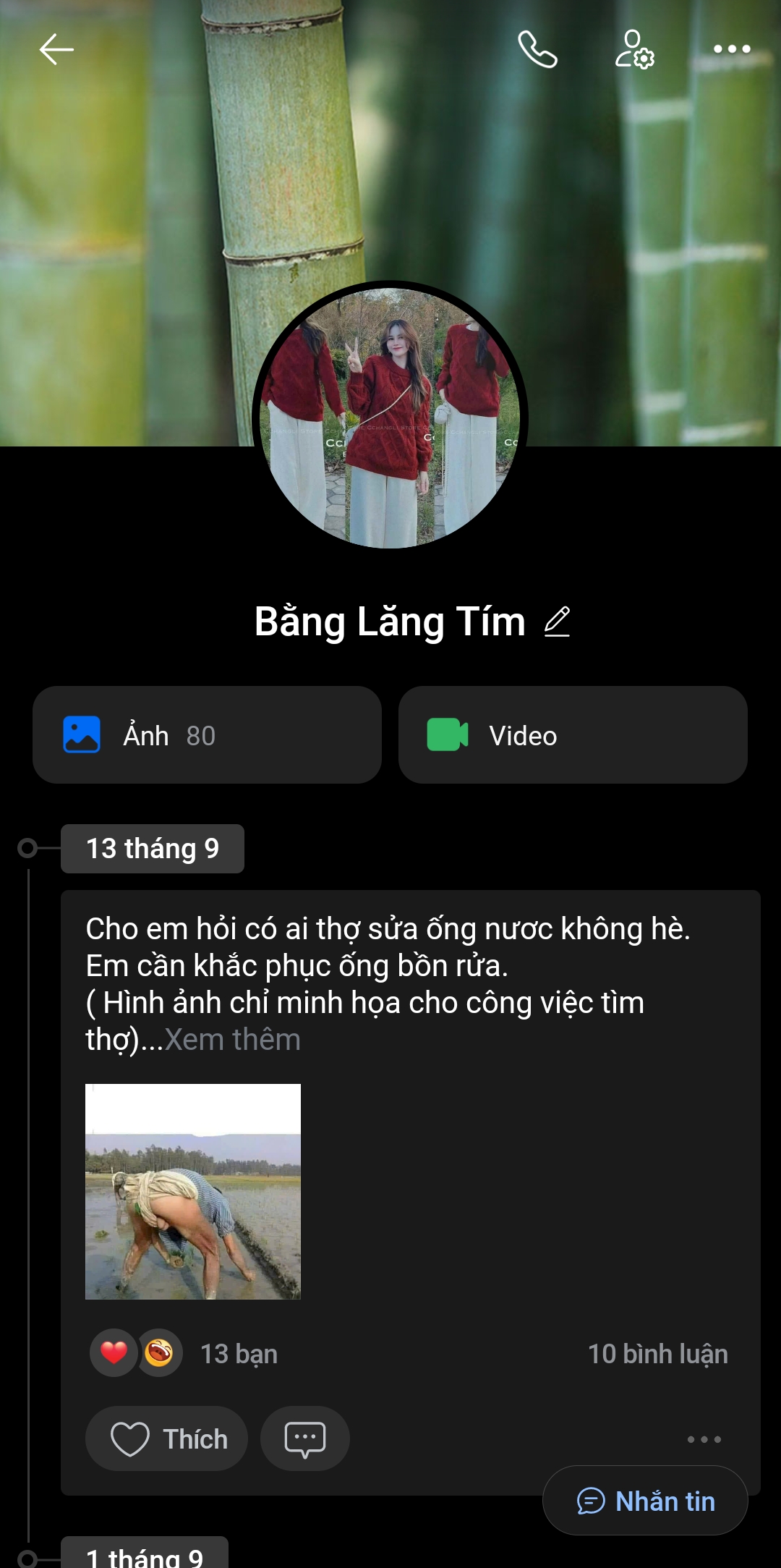The image size is (781, 1568).
Task: Go back using the arrow
Action: pos(56,50)
